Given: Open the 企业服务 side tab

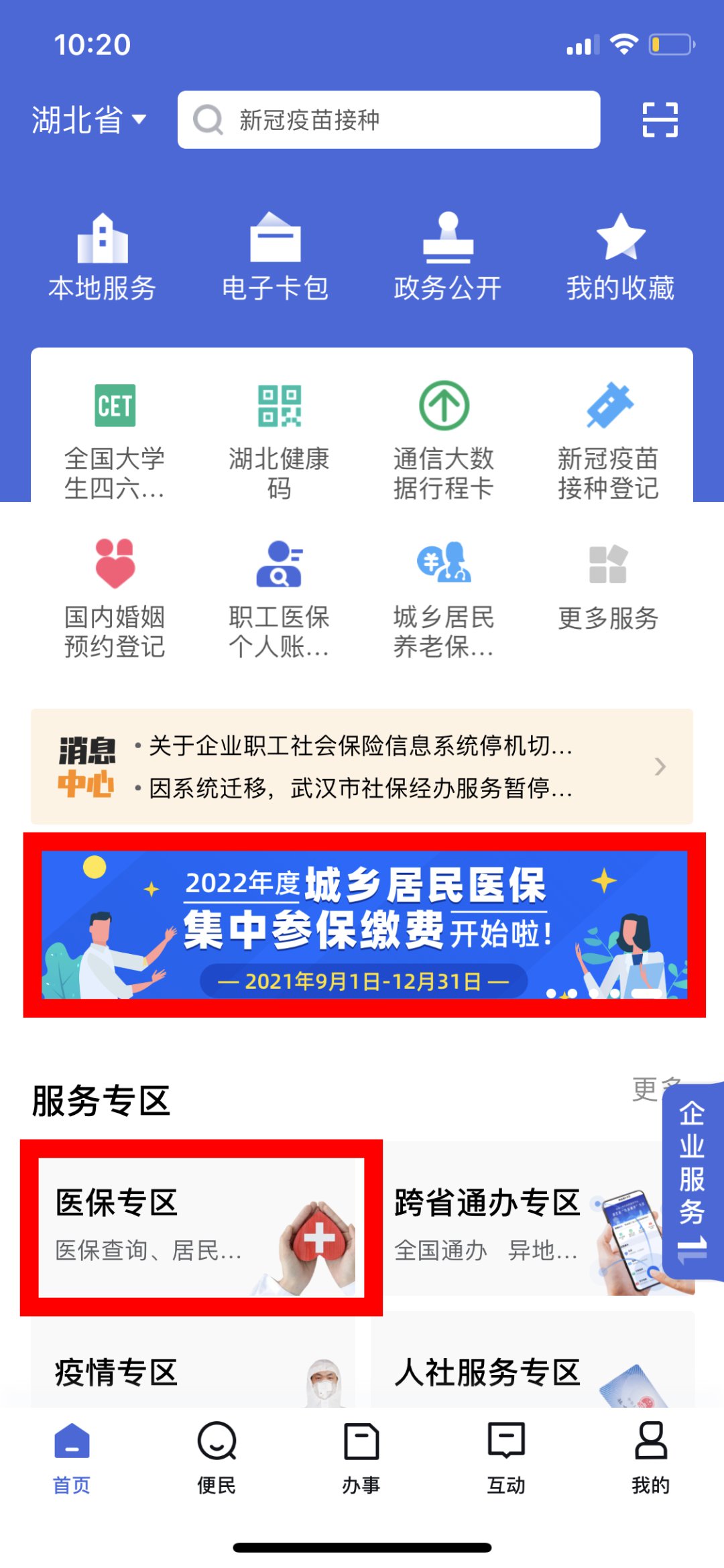Looking at the screenshot, I should 692,1181.
